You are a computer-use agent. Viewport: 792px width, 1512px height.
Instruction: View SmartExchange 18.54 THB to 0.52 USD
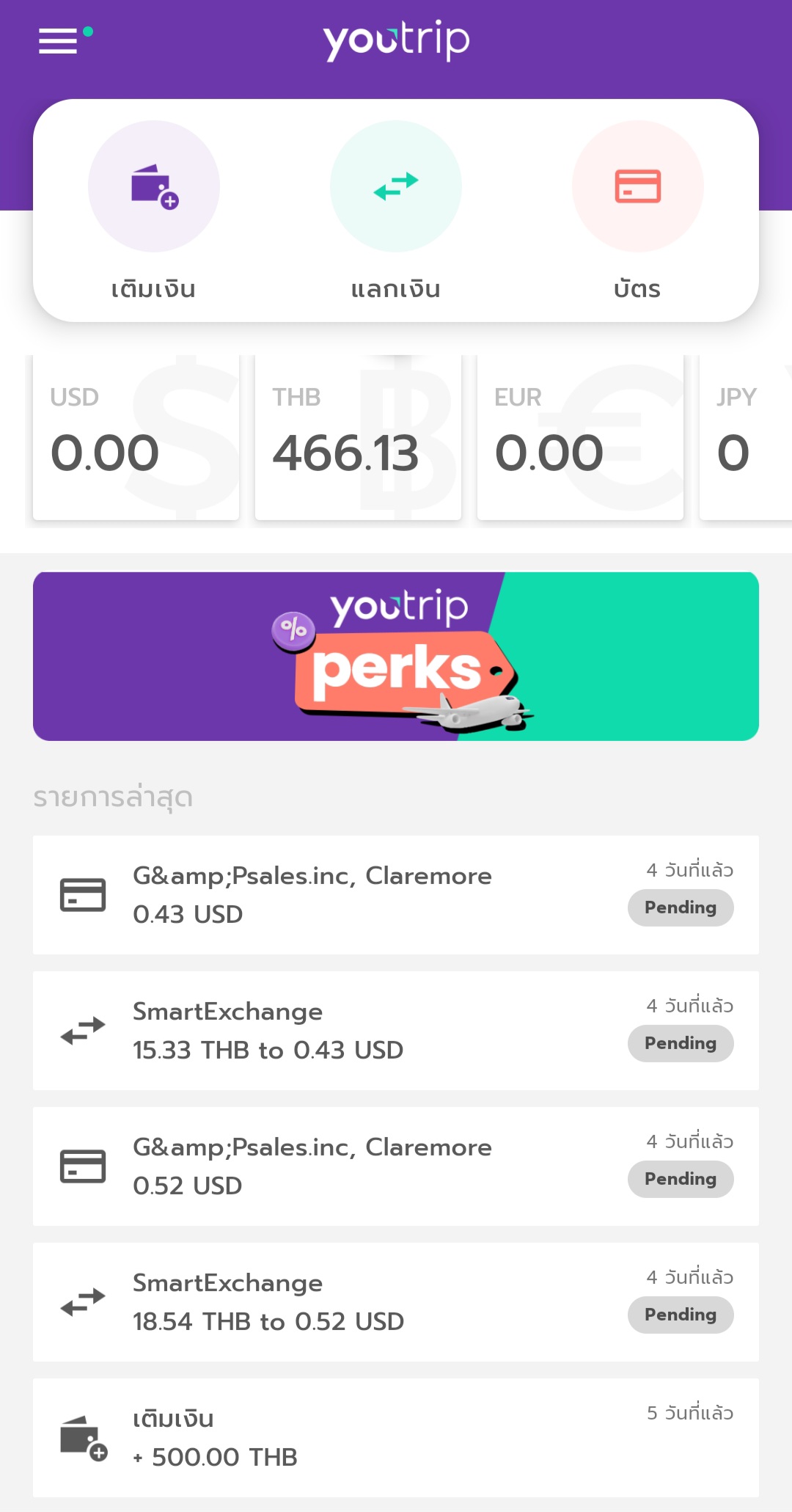[396, 1302]
